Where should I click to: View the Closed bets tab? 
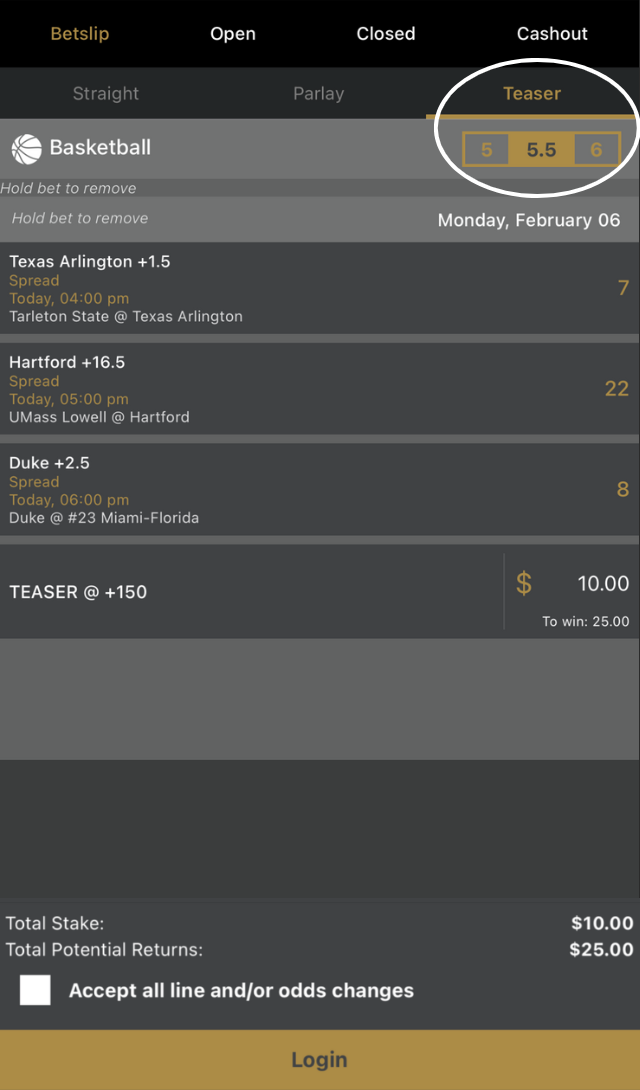[386, 34]
